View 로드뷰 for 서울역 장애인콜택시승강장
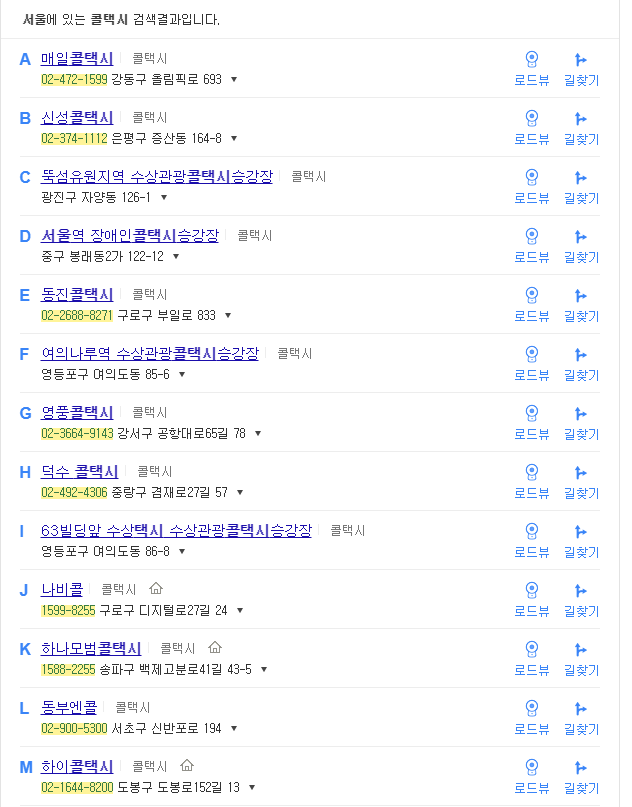The height and width of the screenshot is (807, 632). pos(531,245)
